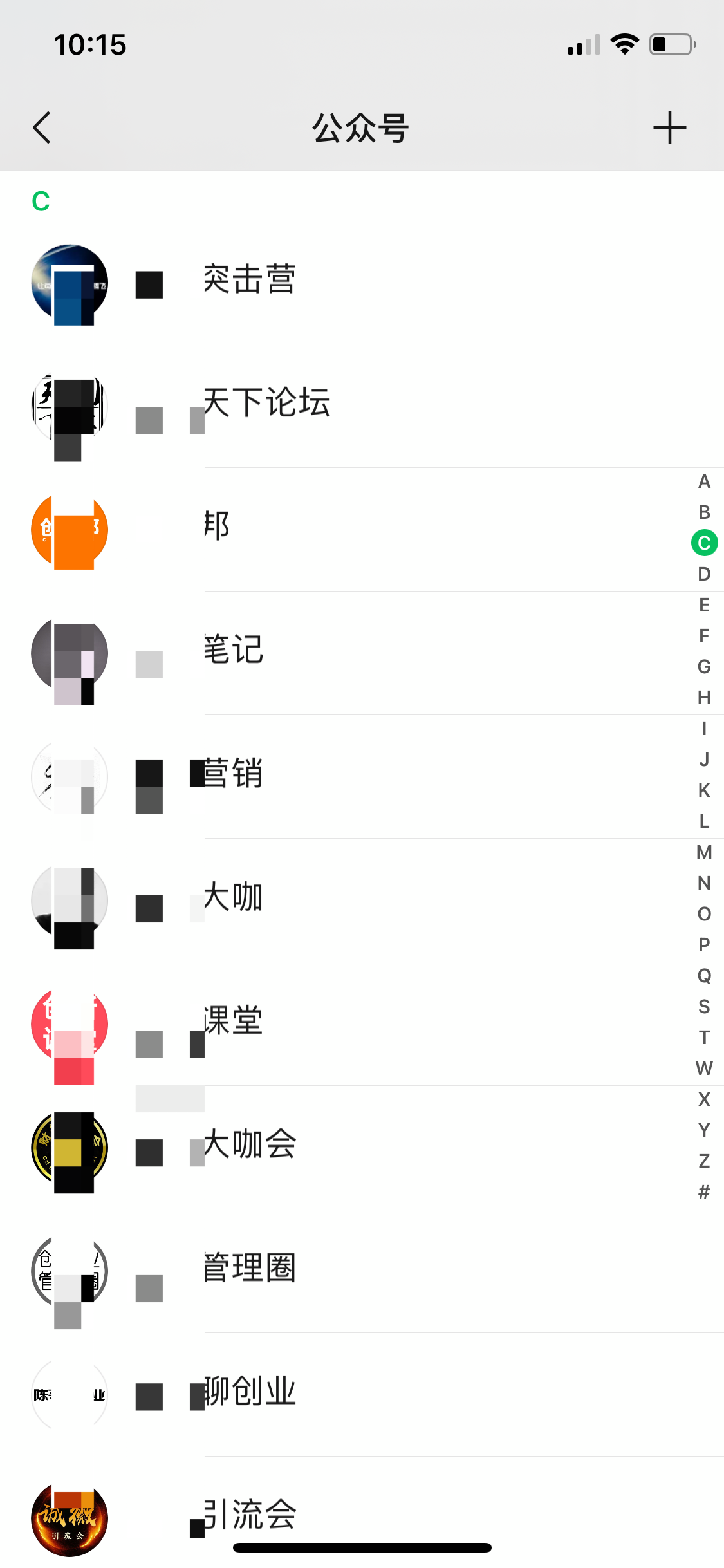Open the 突击营 account avatar
The image size is (724, 1568).
click(69, 285)
